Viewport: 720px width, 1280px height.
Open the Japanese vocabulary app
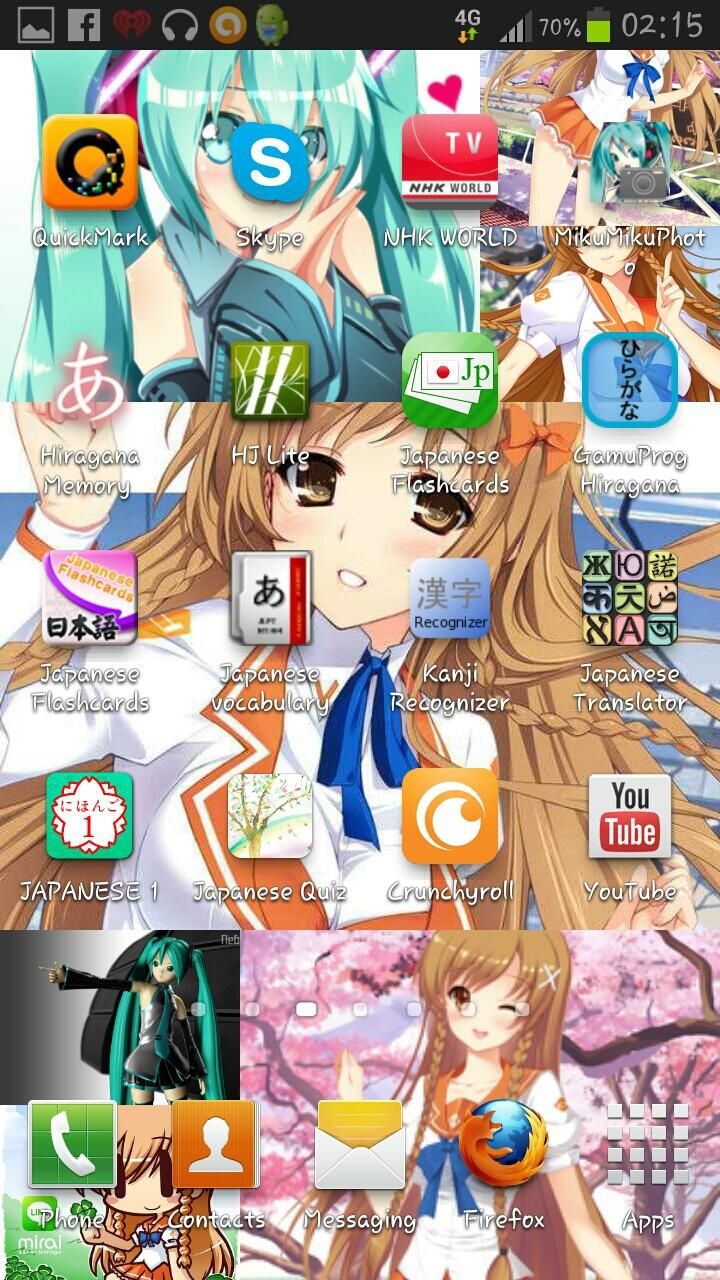click(270, 600)
